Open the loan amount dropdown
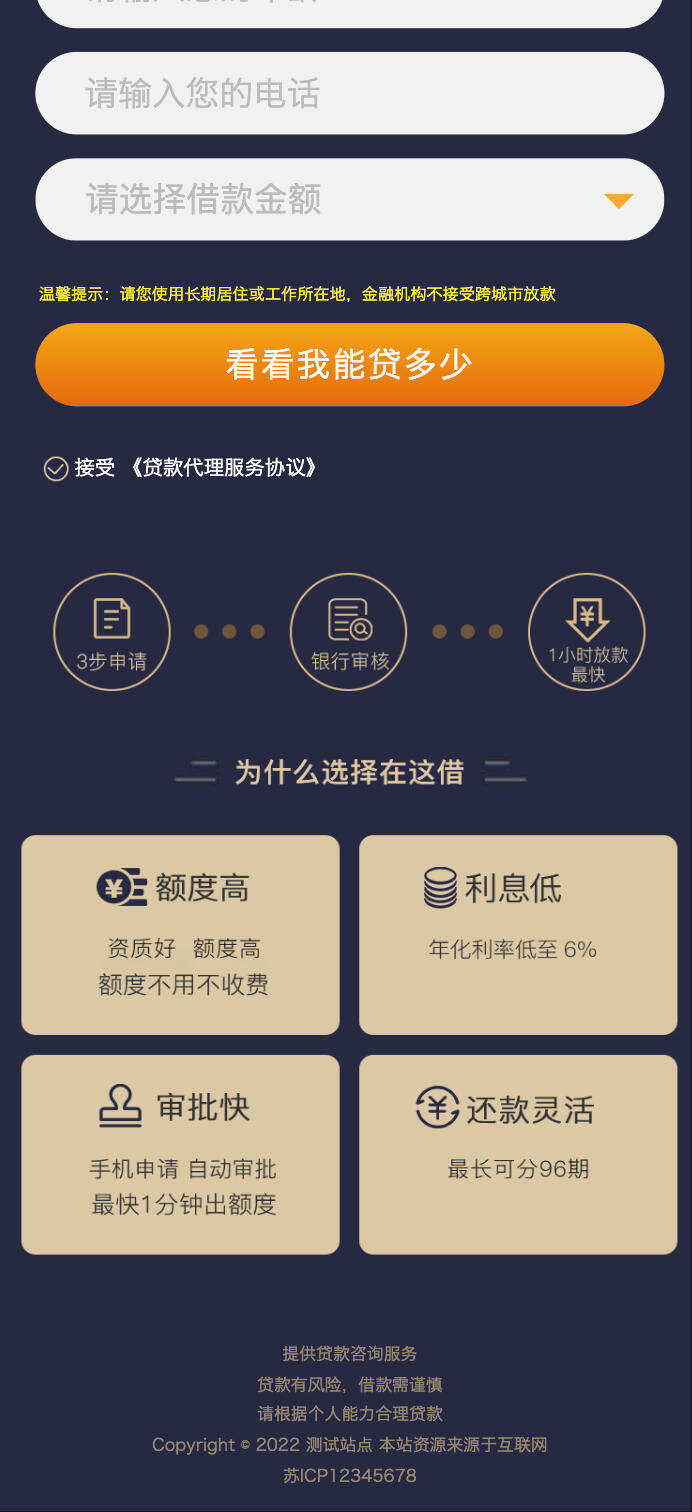Viewport: 692px width, 1512px height. [349, 199]
